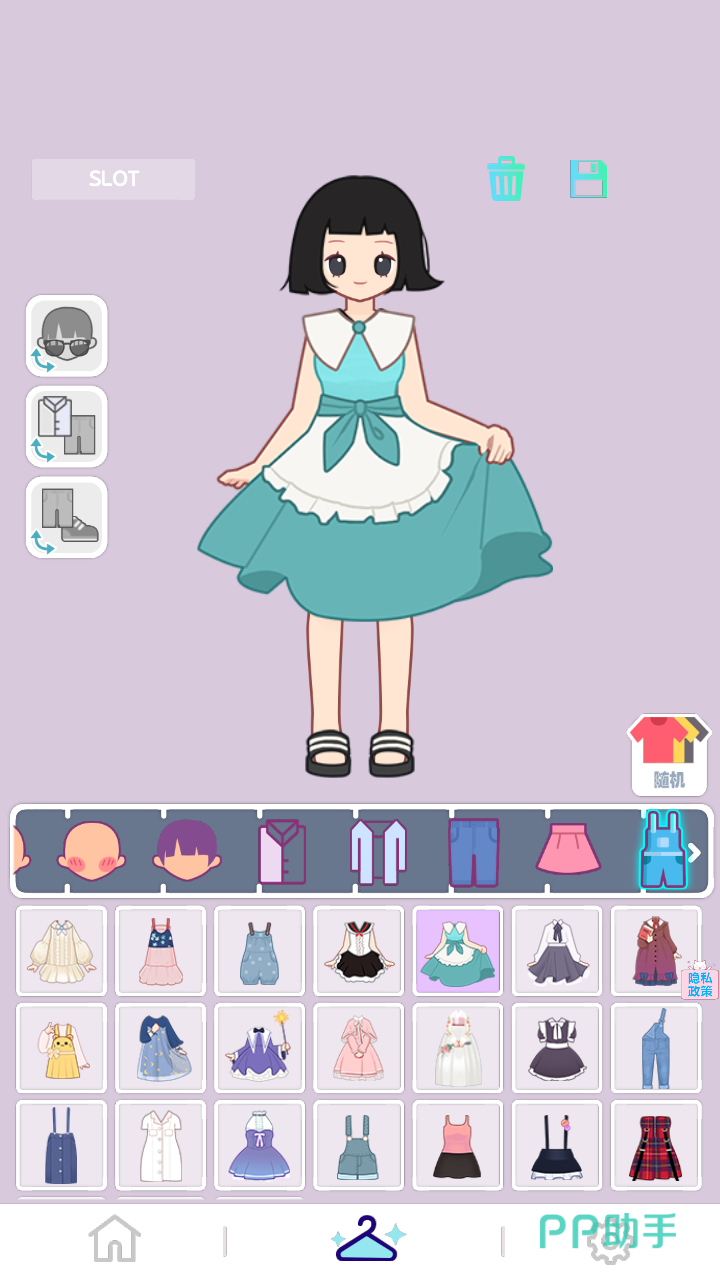Image resolution: width=720 pixels, height=1280 pixels.
Task: Randomize the outfit with 随机 button
Action: click(669, 755)
